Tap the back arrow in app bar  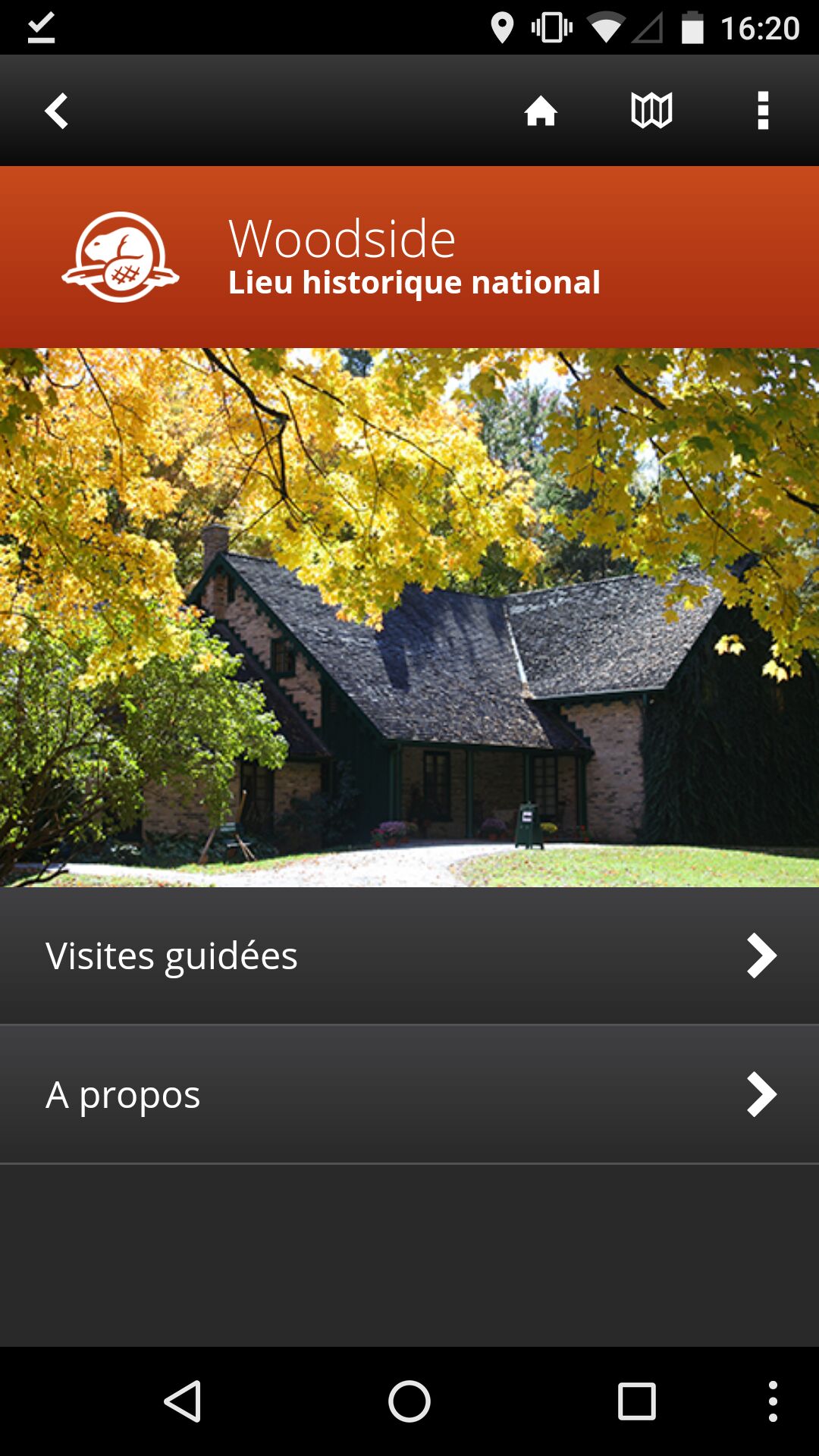pos(57,111)
